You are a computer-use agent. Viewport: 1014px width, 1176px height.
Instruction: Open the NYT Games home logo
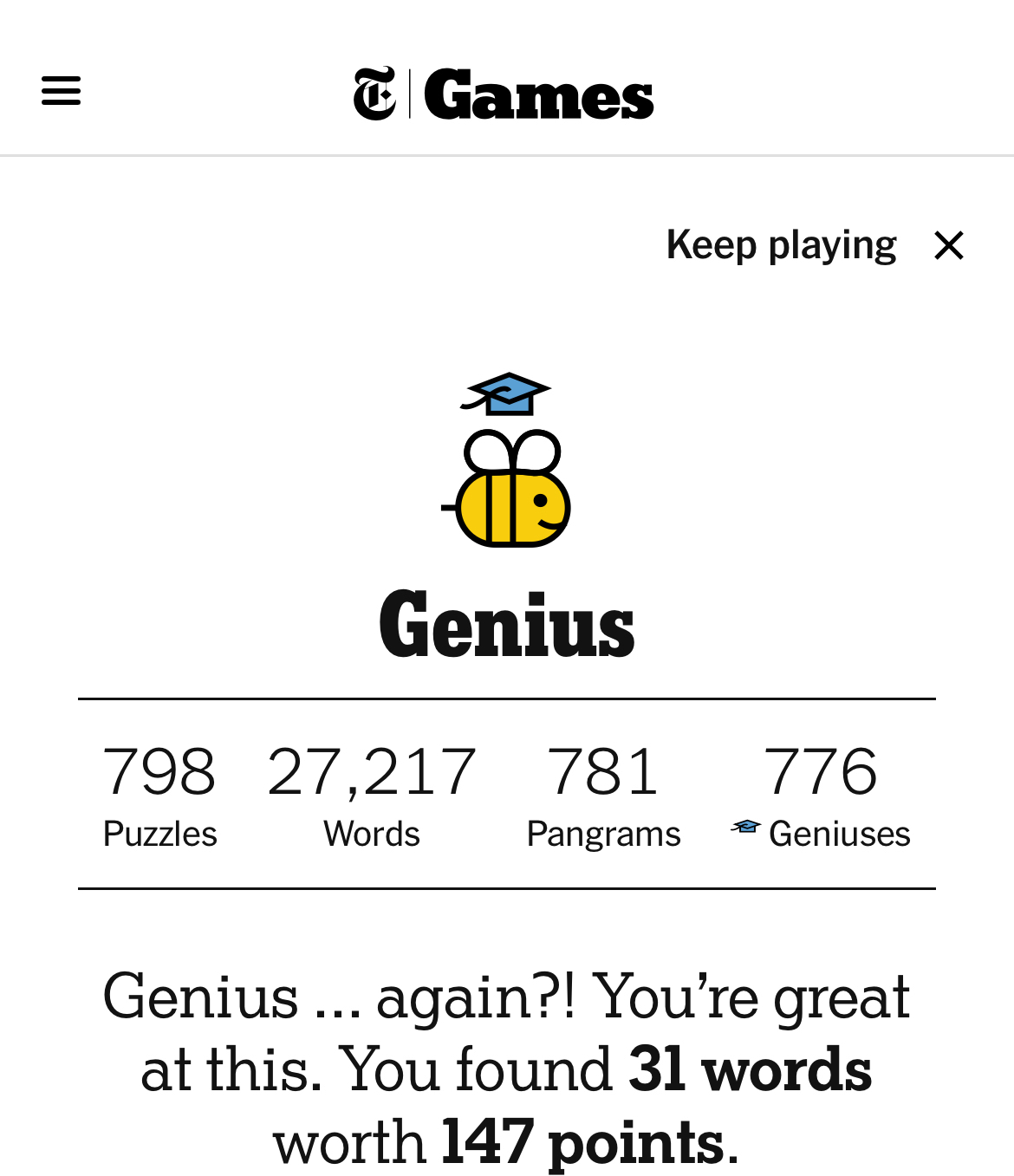(504, 94)
